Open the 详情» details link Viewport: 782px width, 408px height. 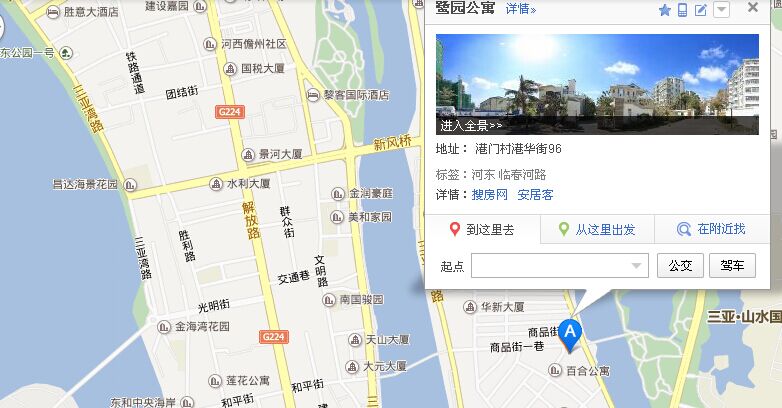pyautogui.click(x=520, y=9)
